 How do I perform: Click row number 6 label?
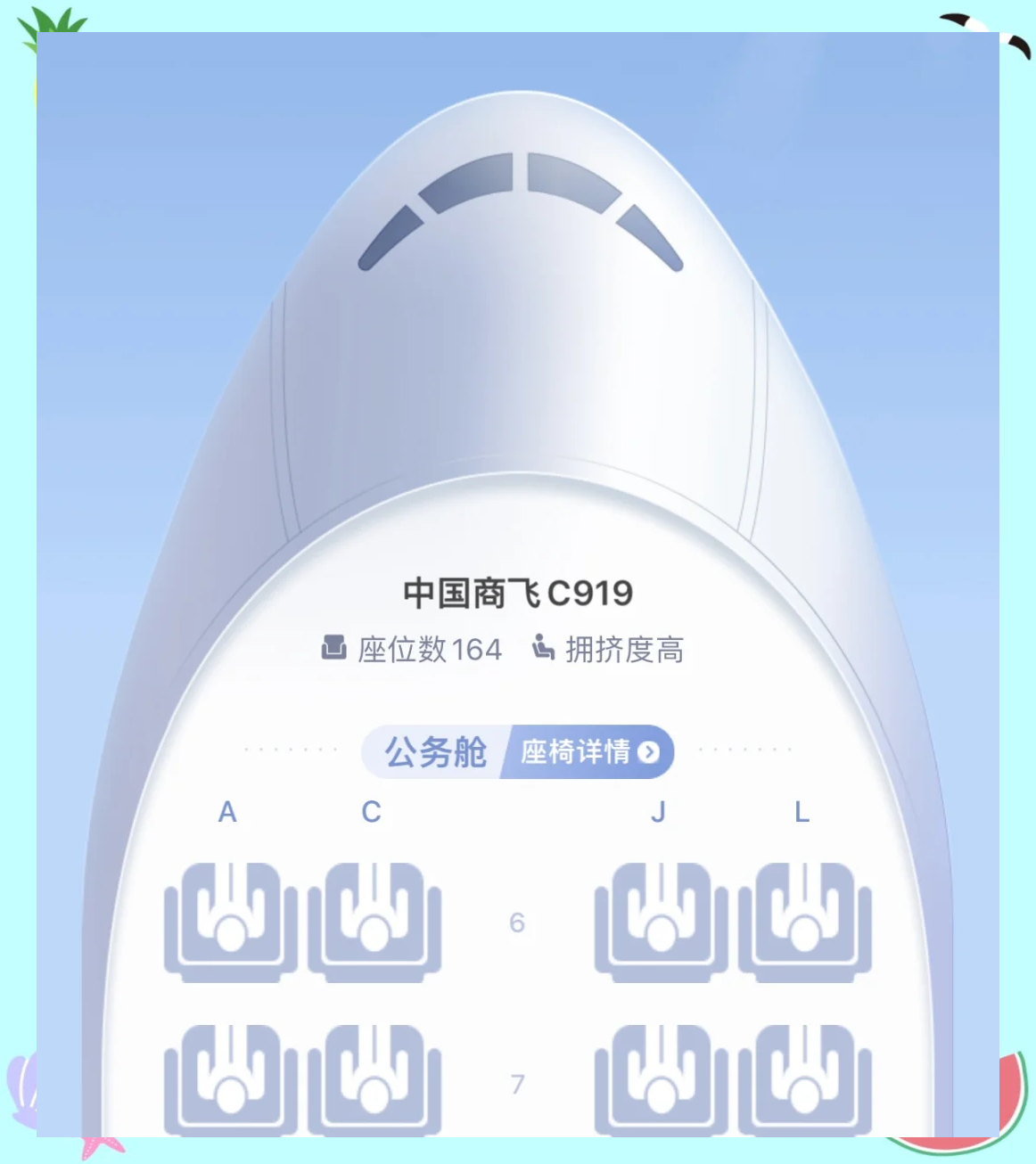[517, 923]
